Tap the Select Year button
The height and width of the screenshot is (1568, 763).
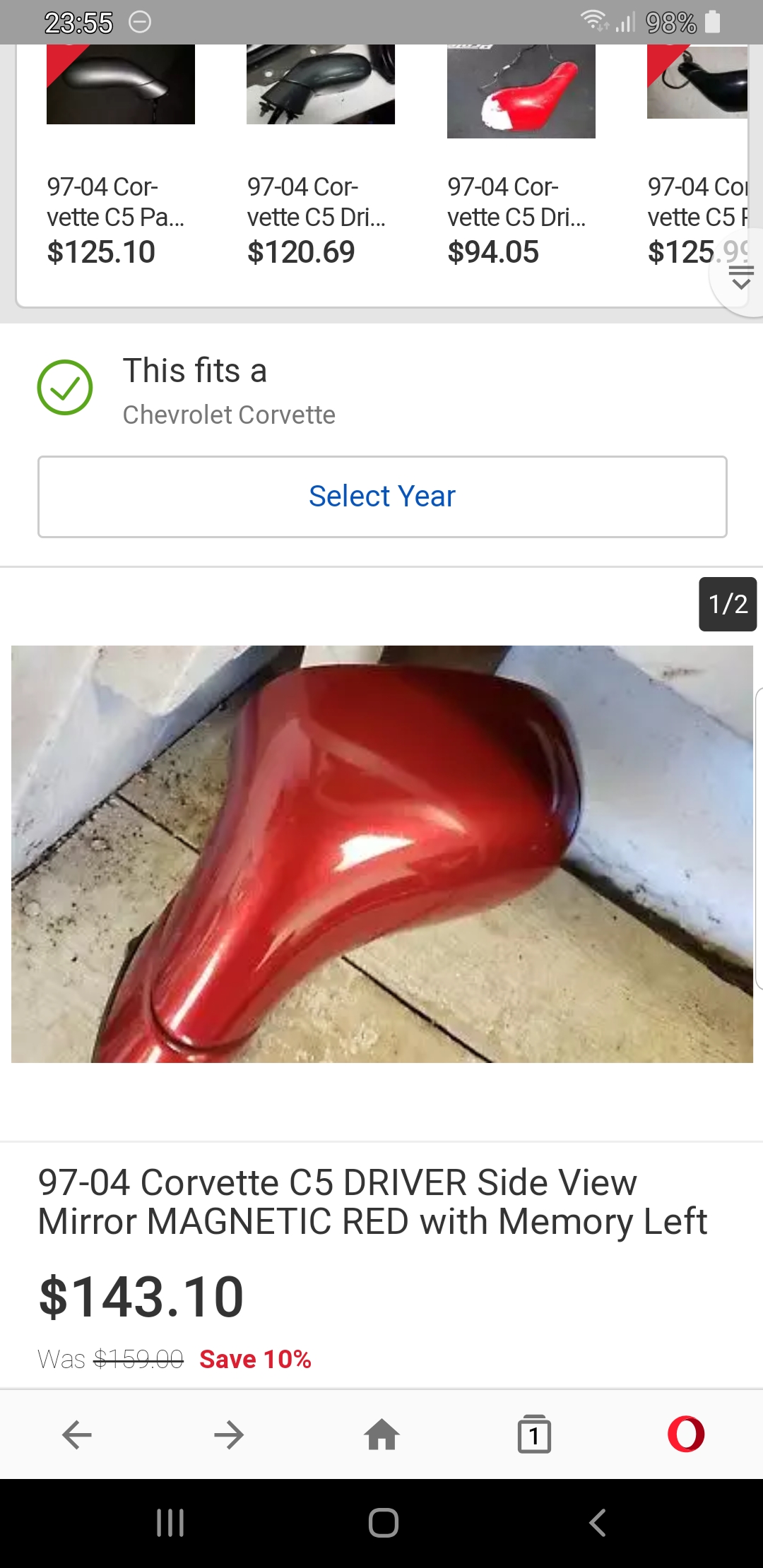(382, 497)
